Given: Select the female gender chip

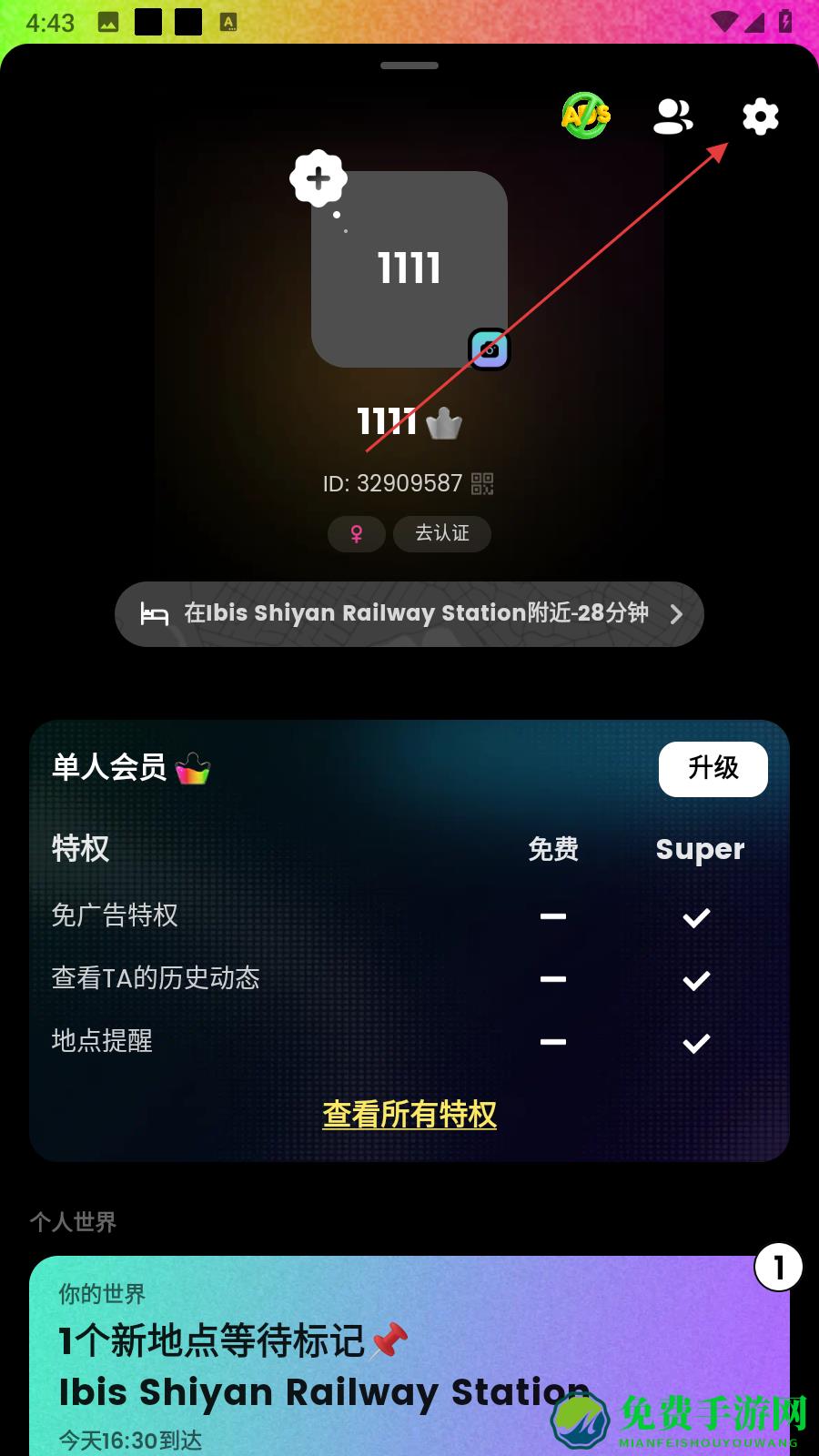Looking at the screenshot, I should click(357, 534).
